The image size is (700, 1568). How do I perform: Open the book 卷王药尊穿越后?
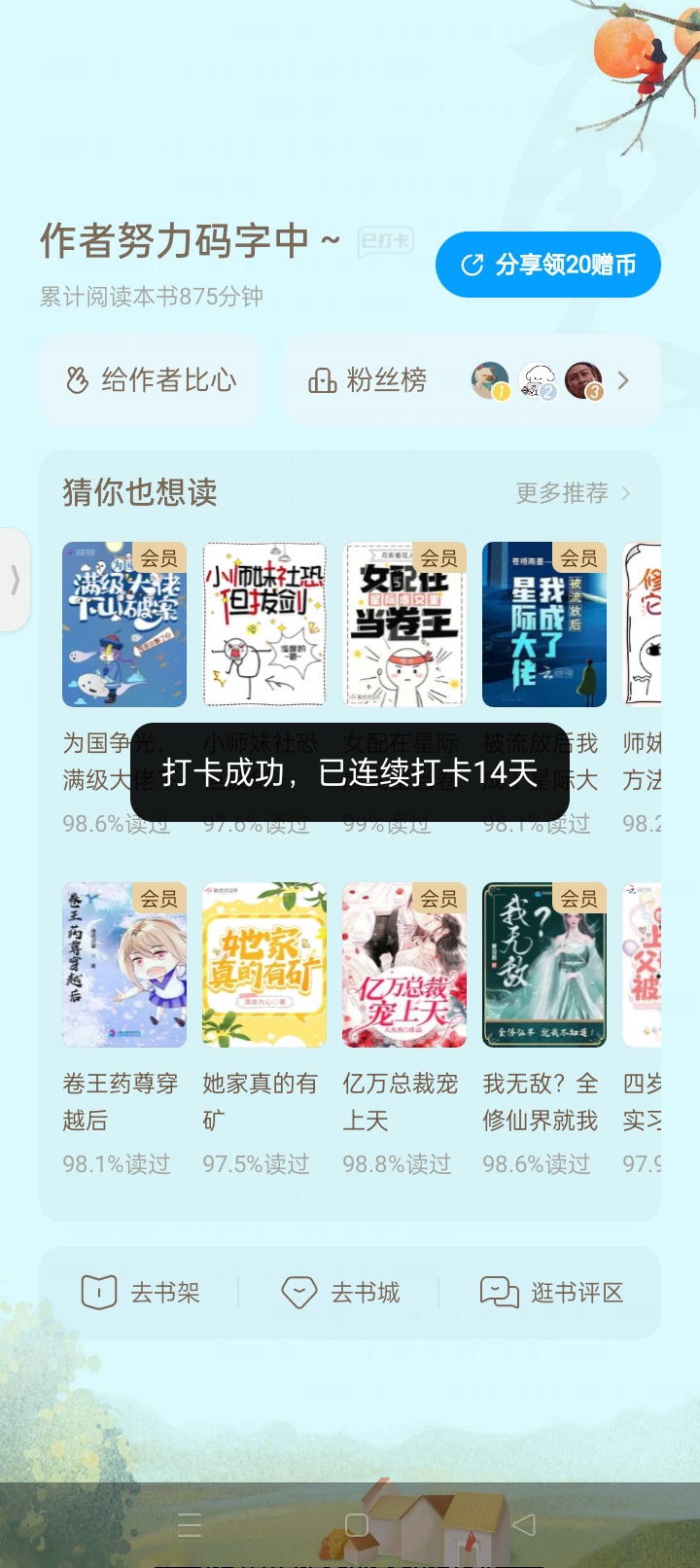[x=124, y=965]
